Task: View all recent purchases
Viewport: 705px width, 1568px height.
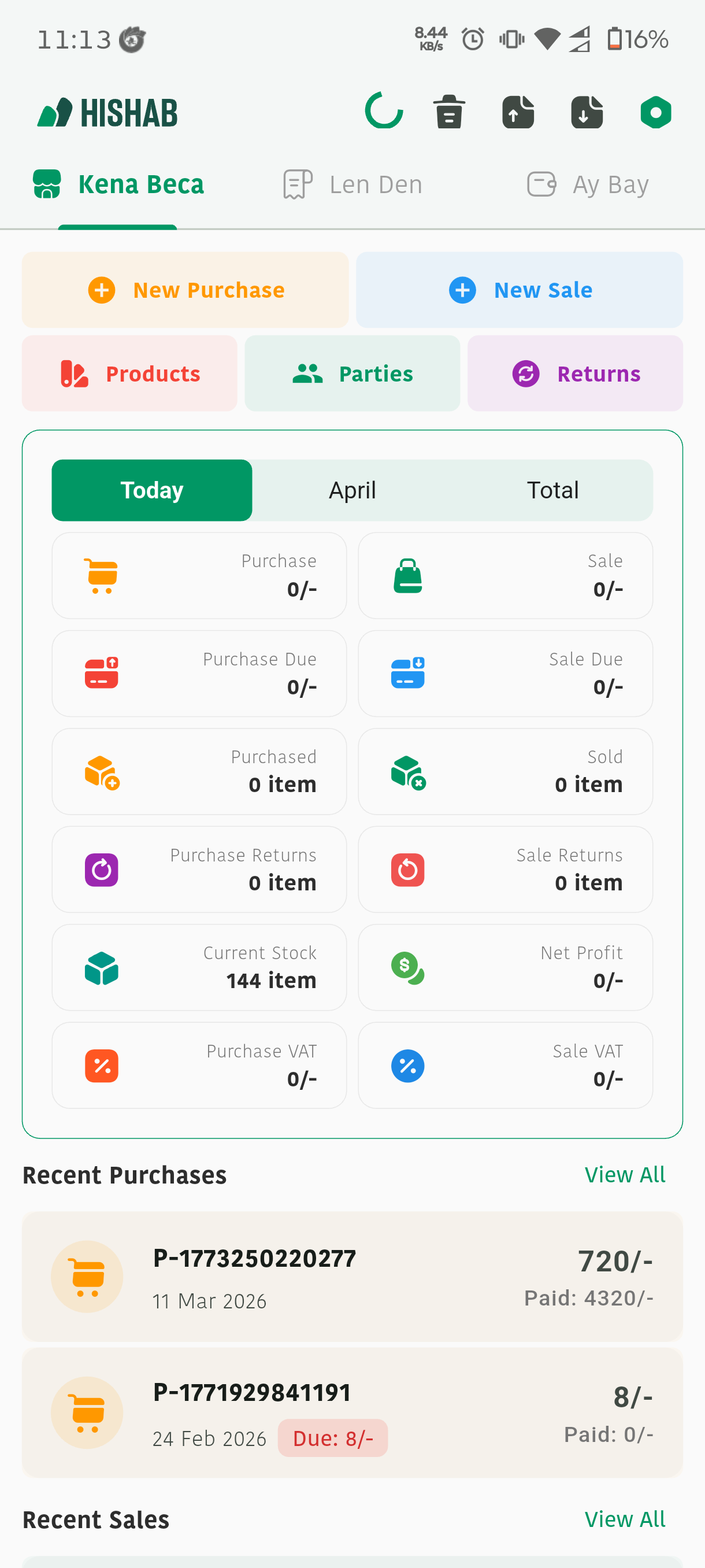Action: [x=625, y=1175]
